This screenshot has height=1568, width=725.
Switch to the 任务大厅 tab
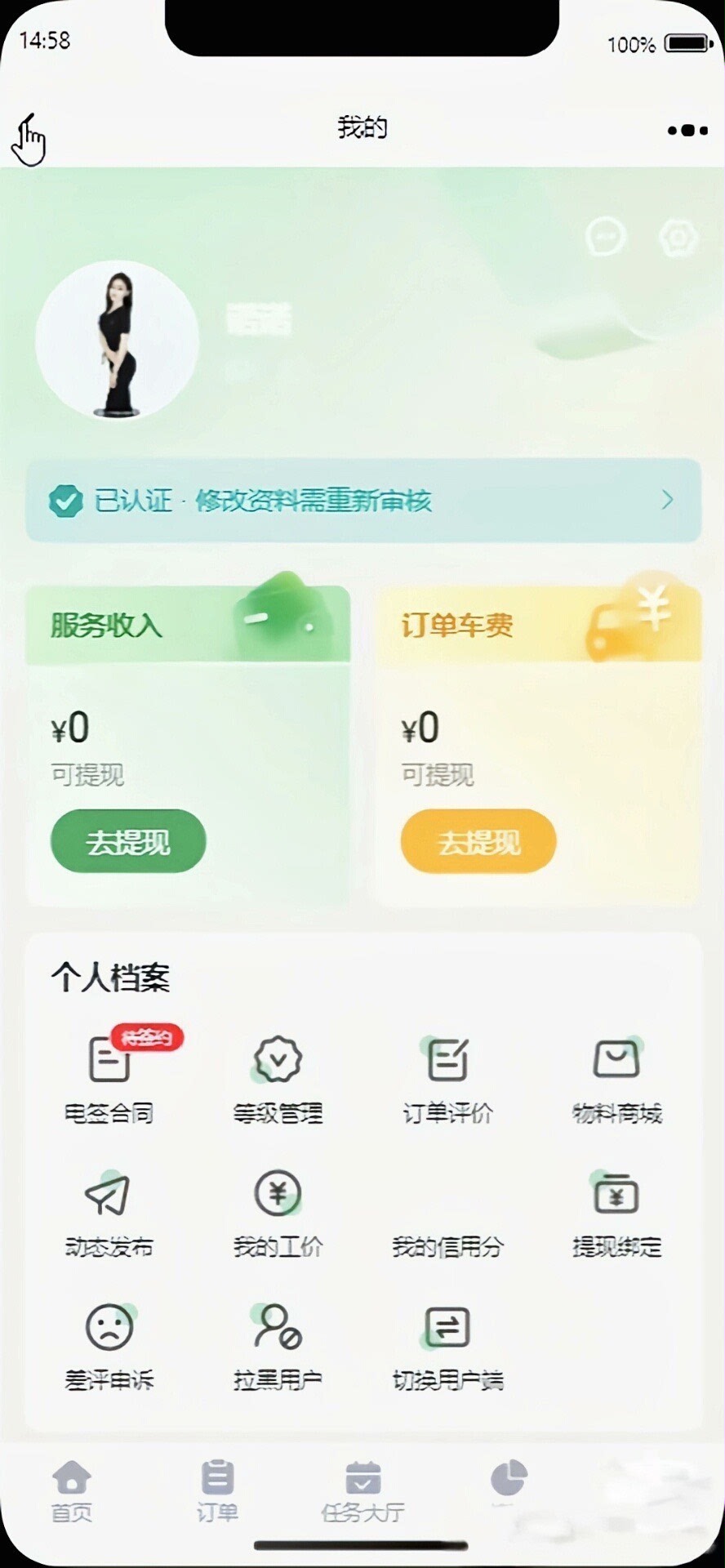pos(362,1490)
